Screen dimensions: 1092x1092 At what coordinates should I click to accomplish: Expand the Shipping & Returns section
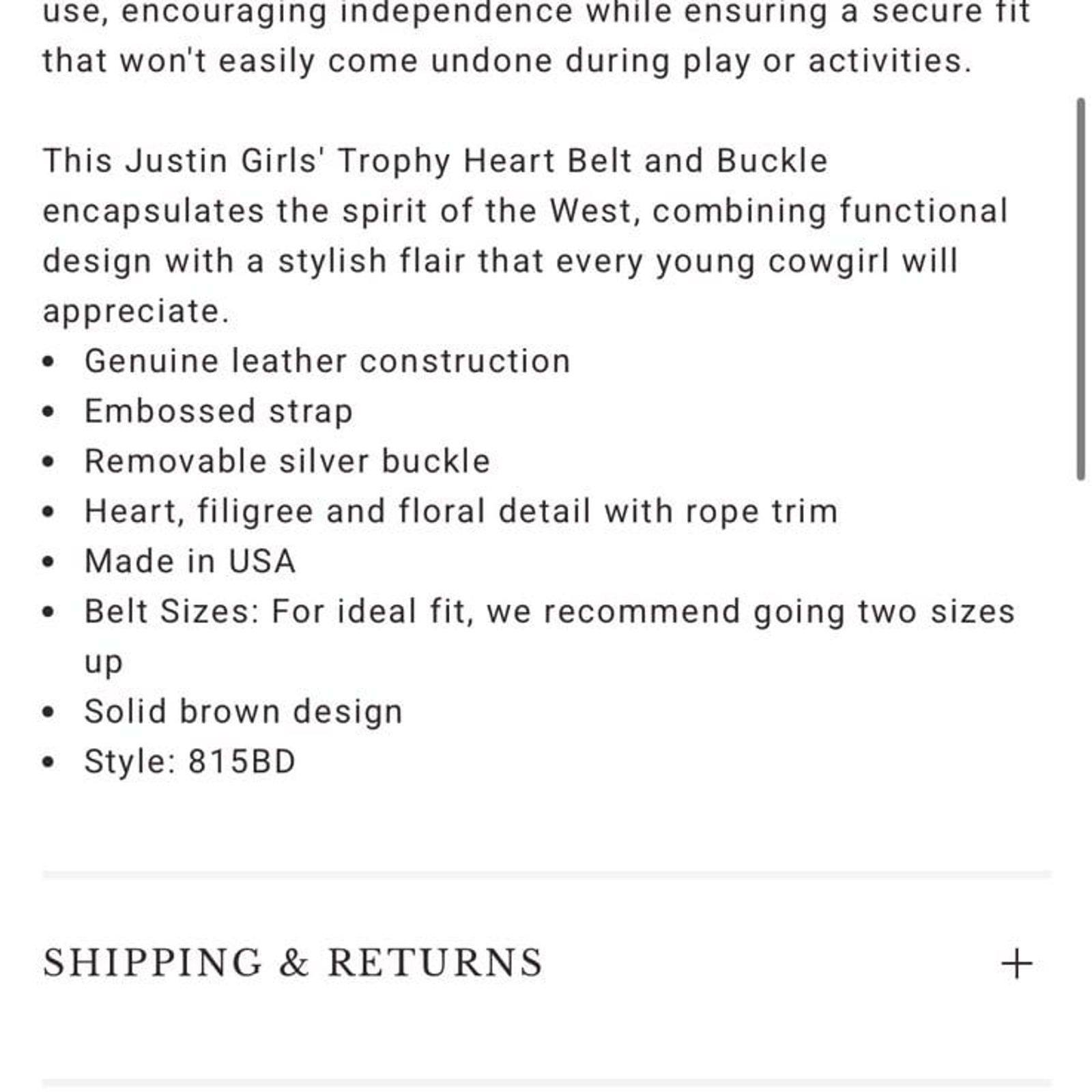pyautogui.click(x=1016, y=964)
